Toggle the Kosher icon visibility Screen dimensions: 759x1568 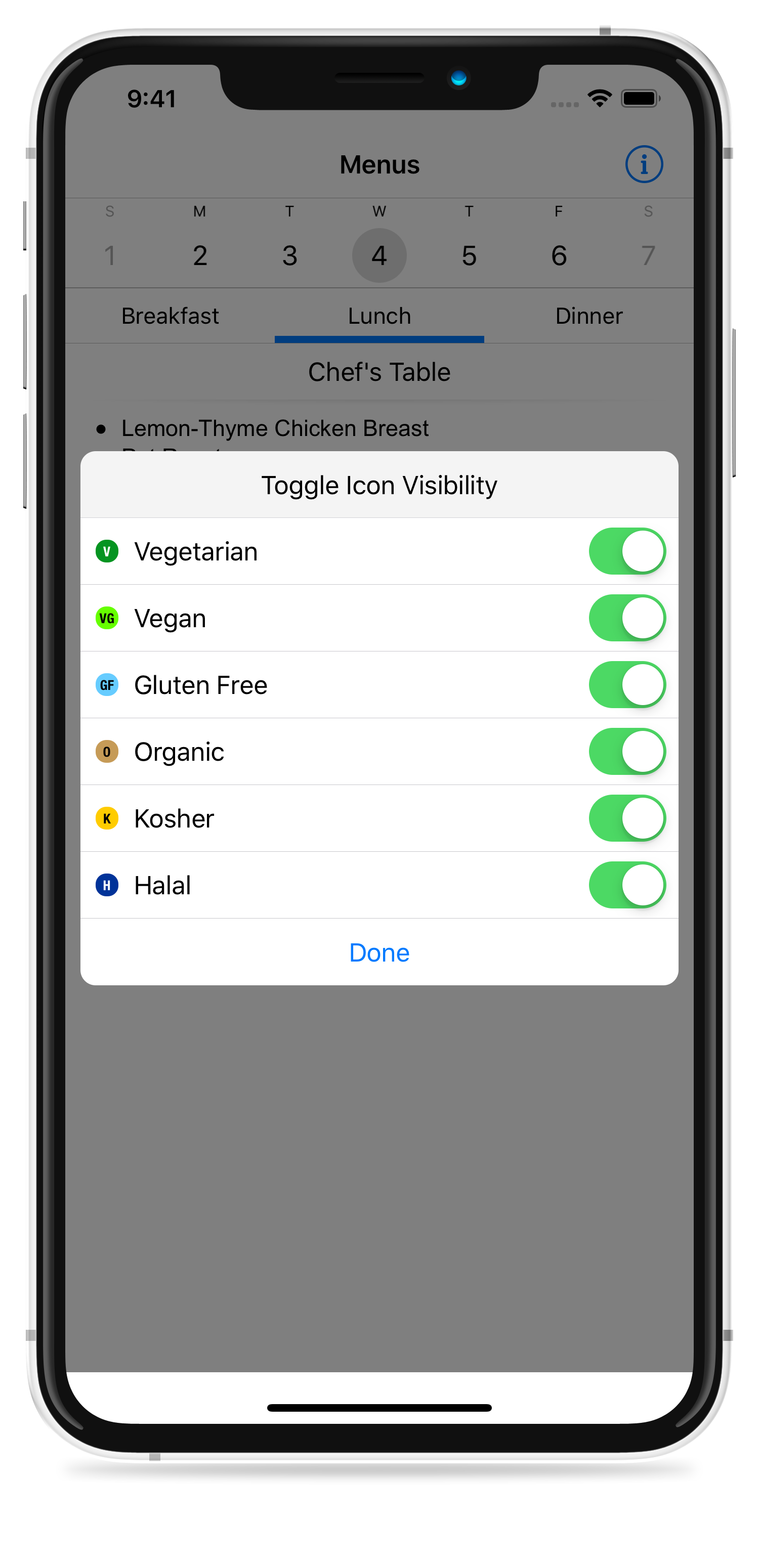[x=627, y=818]
